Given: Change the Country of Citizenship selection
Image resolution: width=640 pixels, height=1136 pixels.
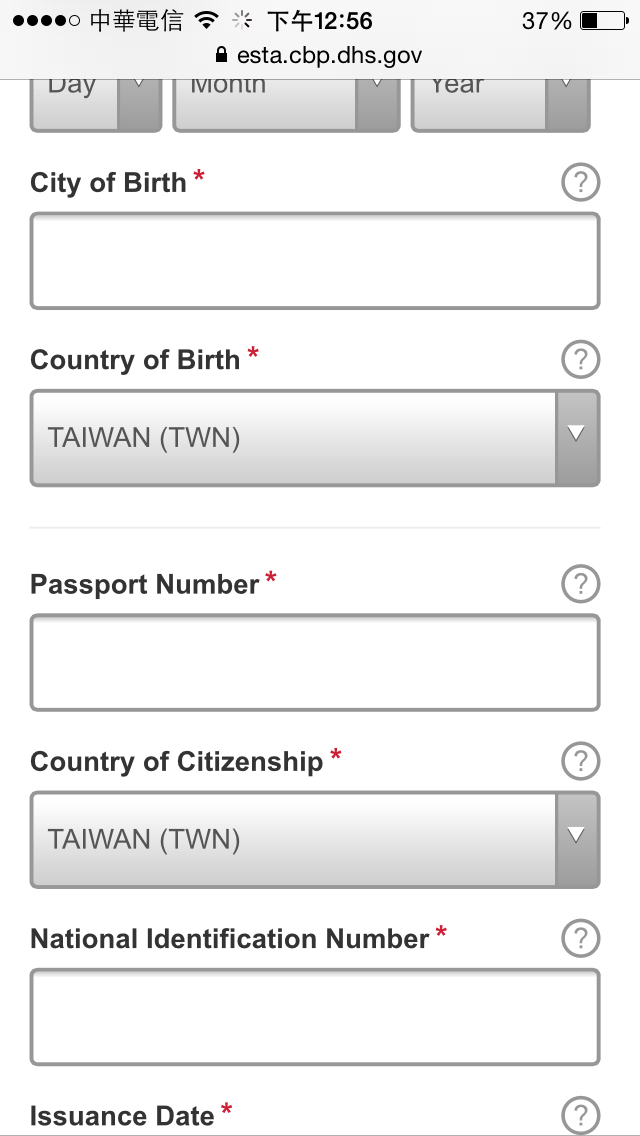Looking at the screenshot, I should 315,840.
